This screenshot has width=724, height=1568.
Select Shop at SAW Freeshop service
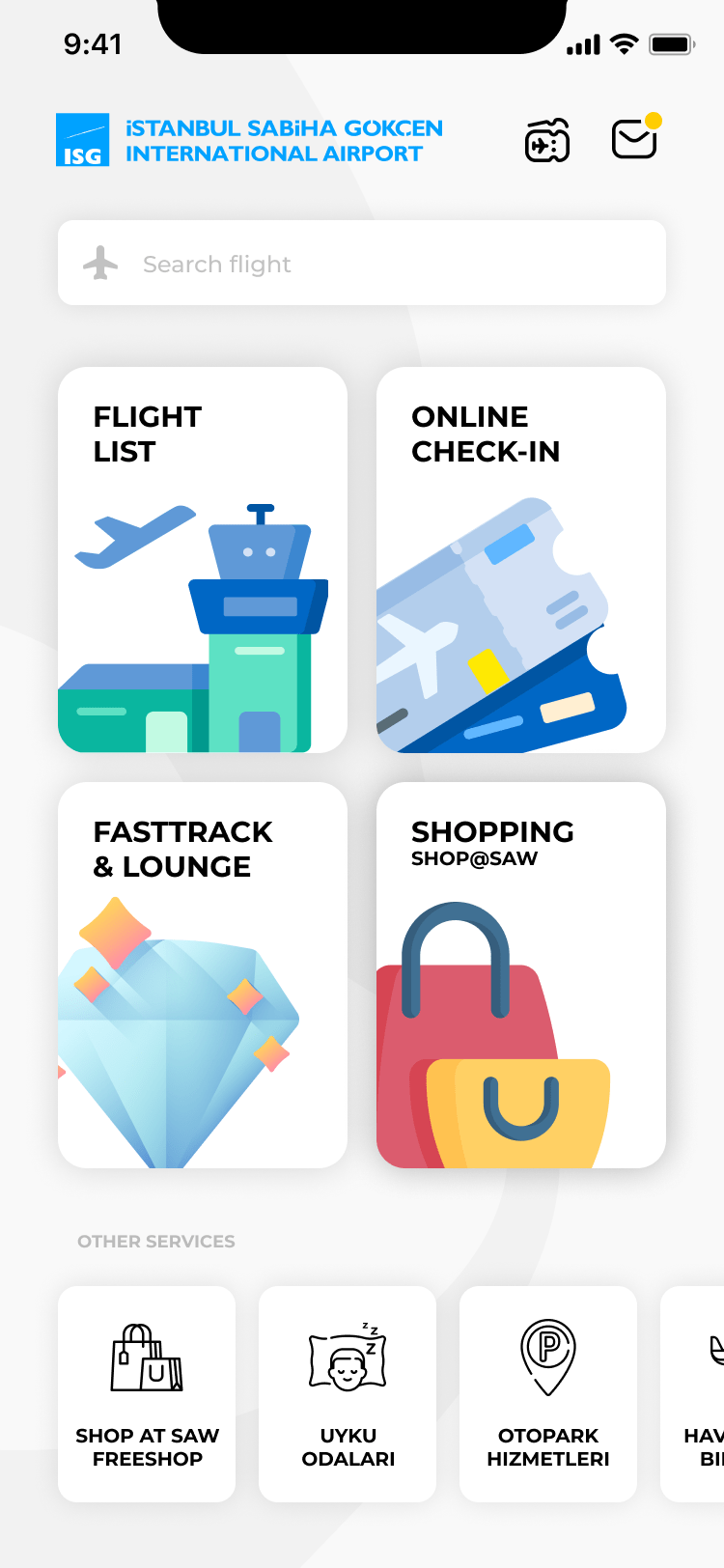[x=147, y=1394]
